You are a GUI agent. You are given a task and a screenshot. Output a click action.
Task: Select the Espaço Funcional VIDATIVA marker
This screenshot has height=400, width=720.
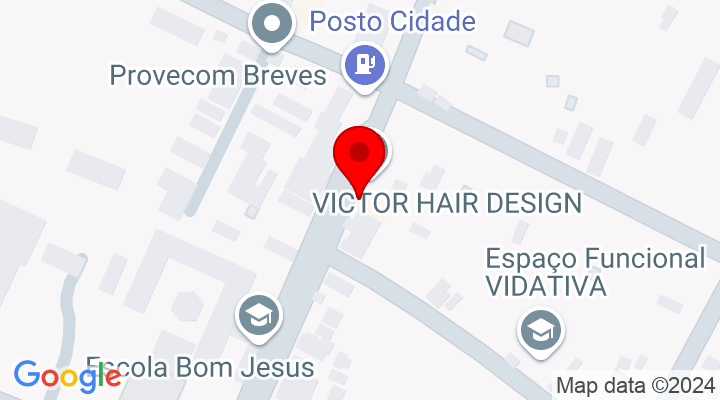[x=541, y=327]
